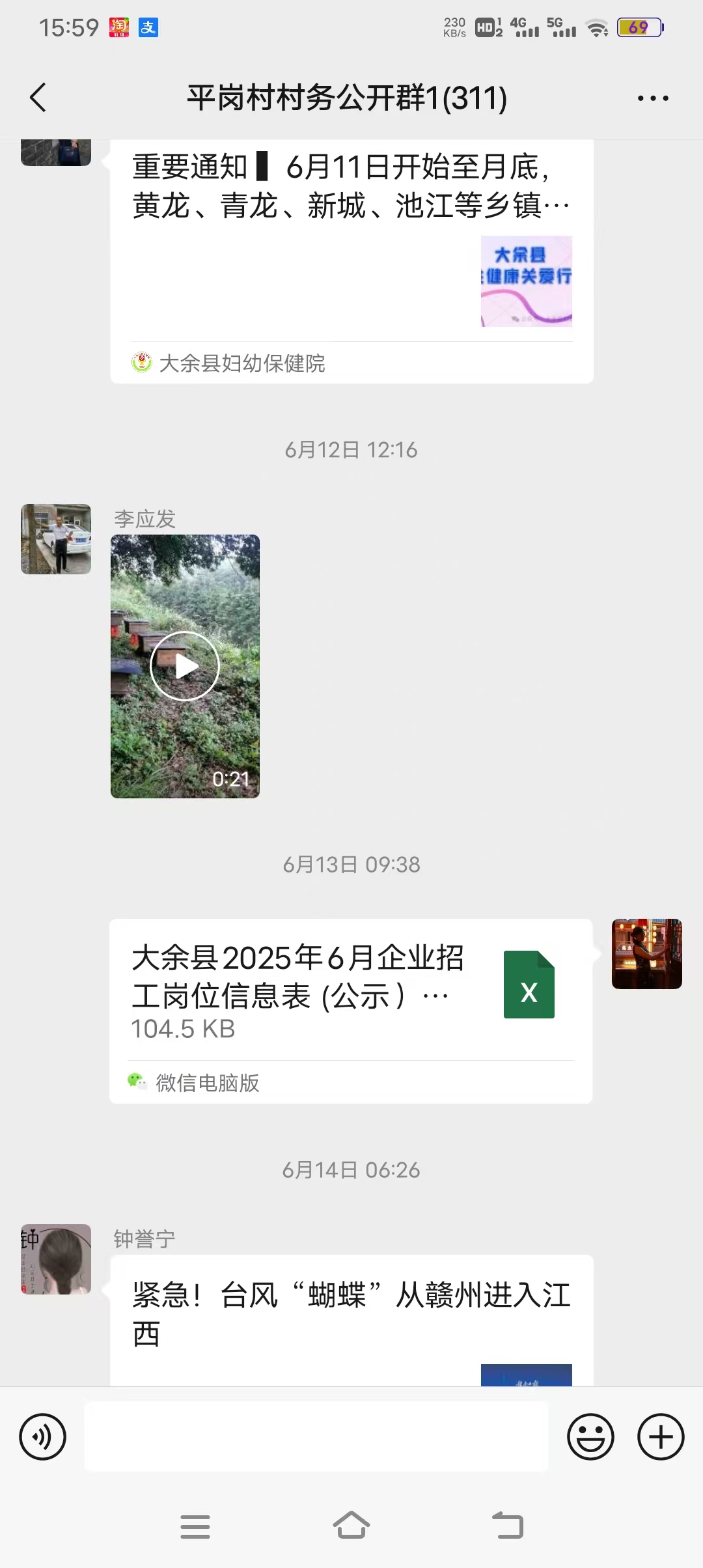
Task: Focus the message text field
Action: click(x=316, y=1436)
